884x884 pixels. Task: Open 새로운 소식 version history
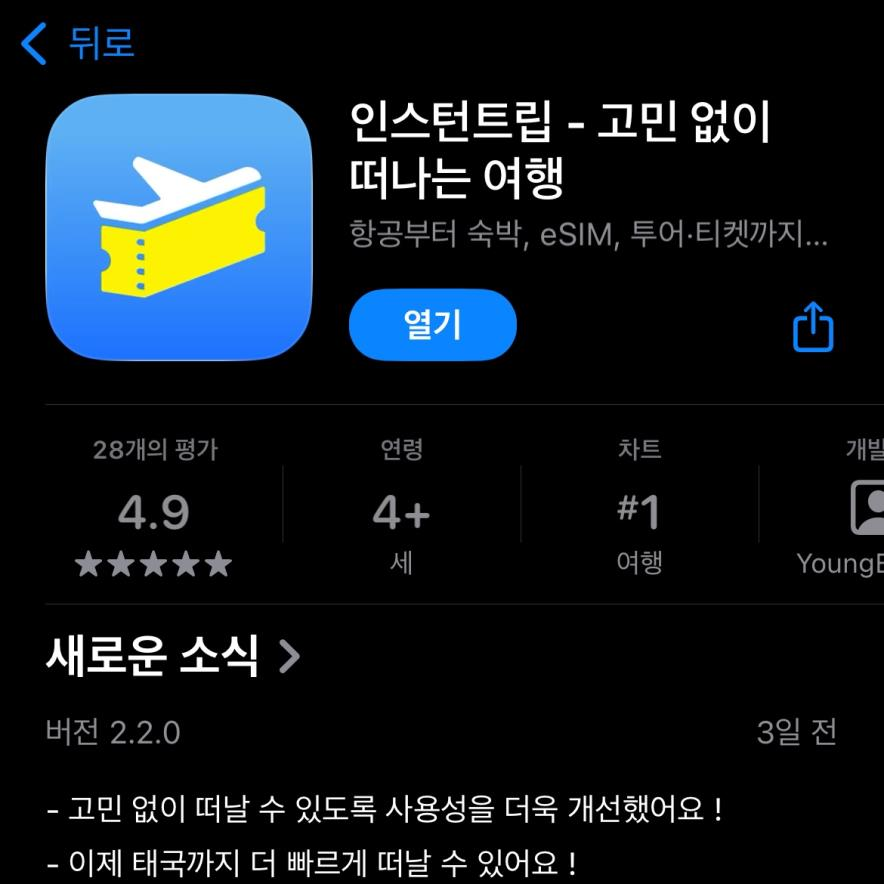pos(172,656)
